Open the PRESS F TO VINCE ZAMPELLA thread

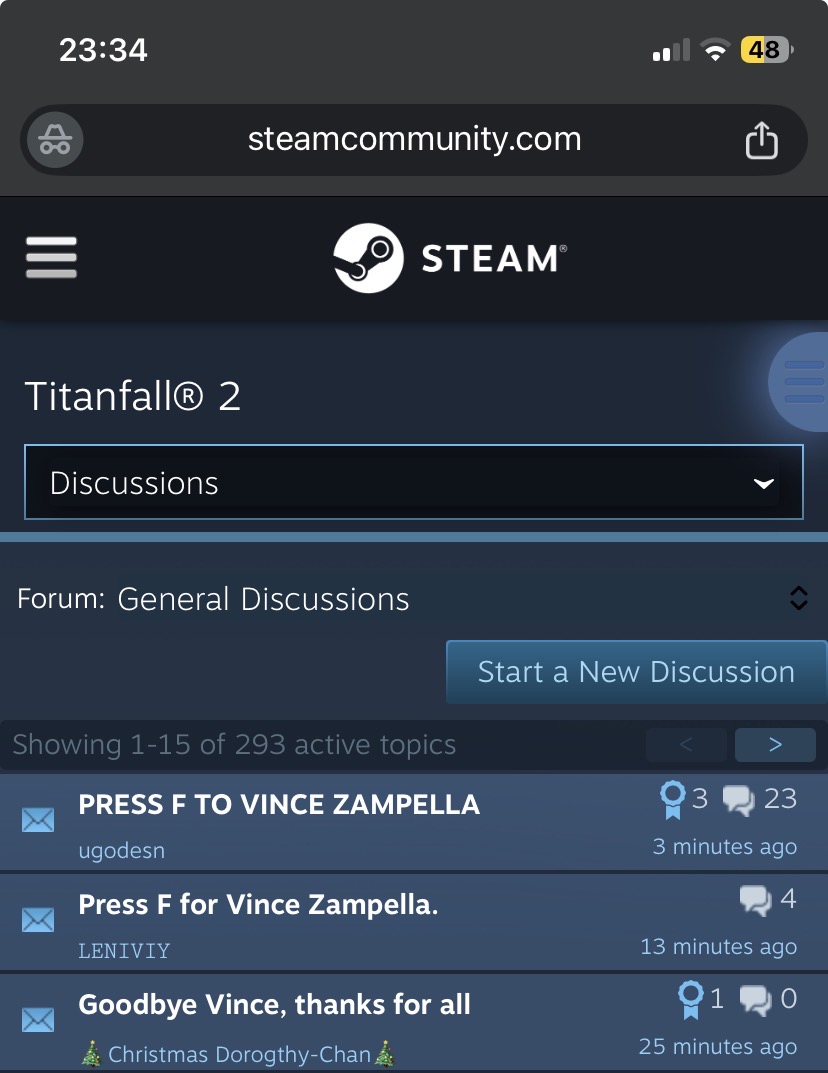coord(279,804)
